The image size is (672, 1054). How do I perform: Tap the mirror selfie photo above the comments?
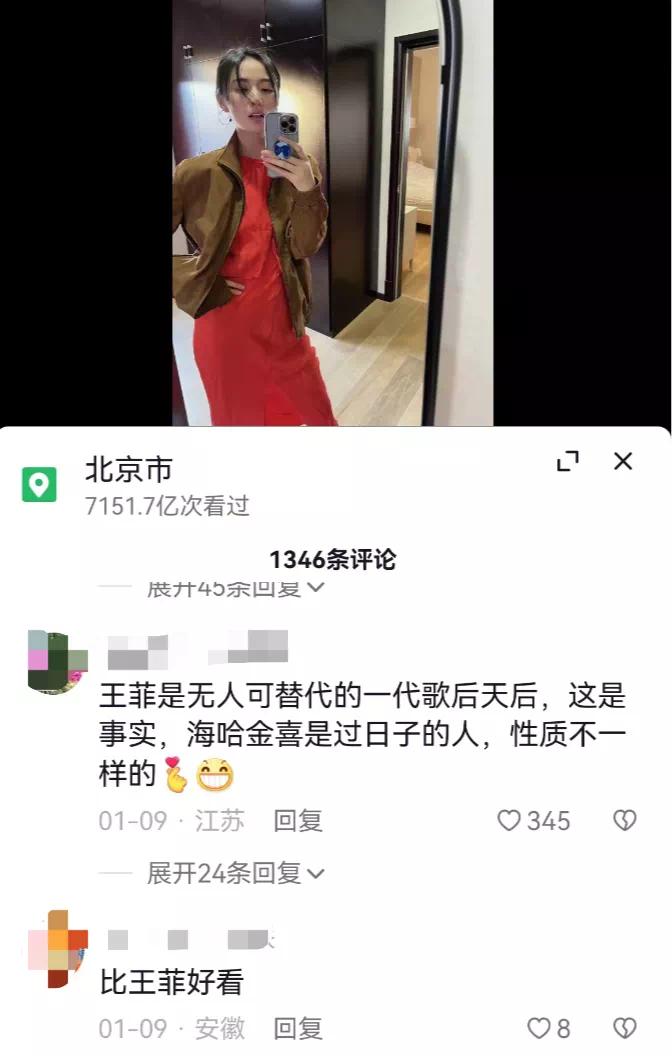pos(332,212)
